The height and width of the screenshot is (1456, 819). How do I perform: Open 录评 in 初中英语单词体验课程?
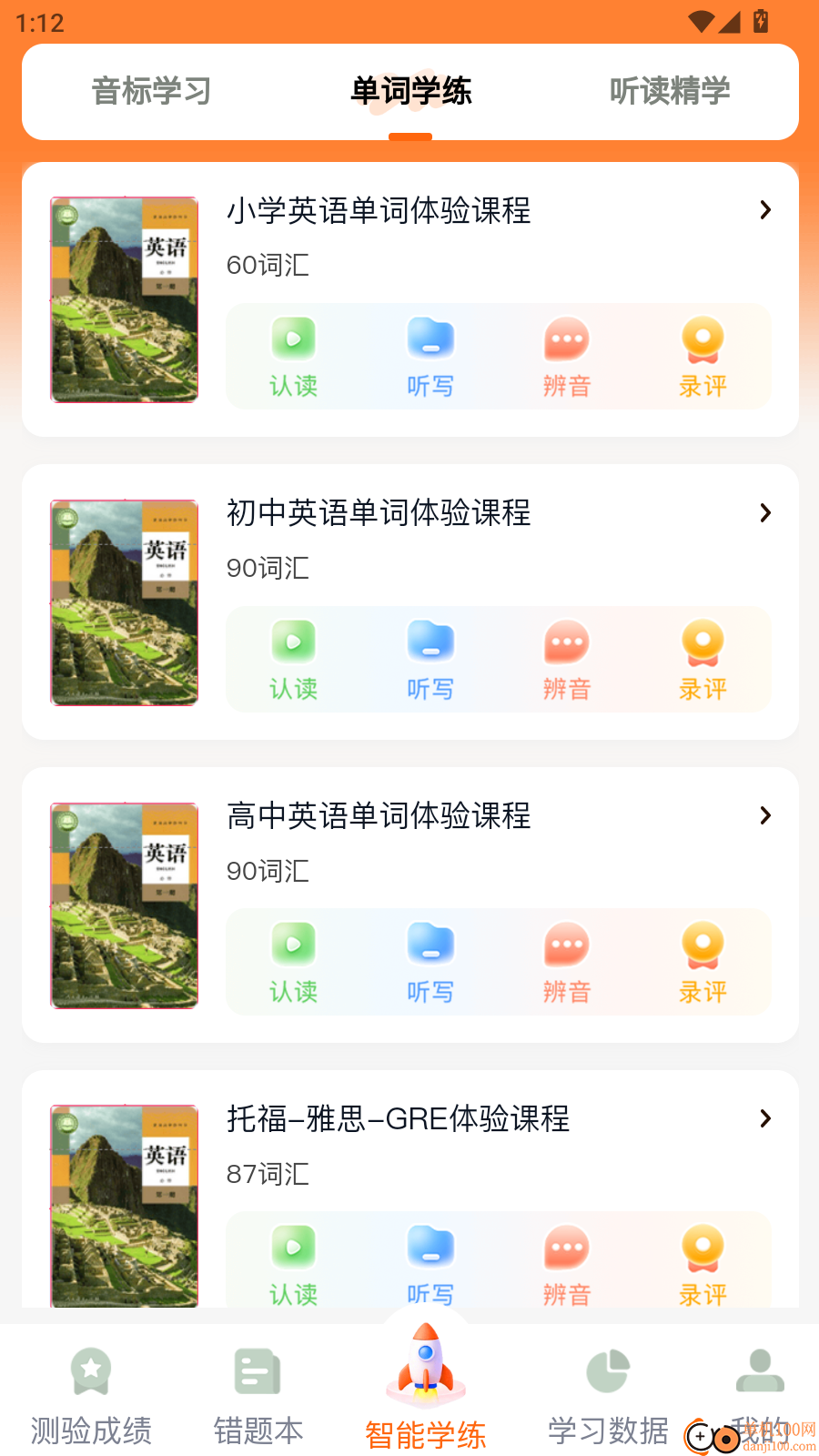click(703, 658)
